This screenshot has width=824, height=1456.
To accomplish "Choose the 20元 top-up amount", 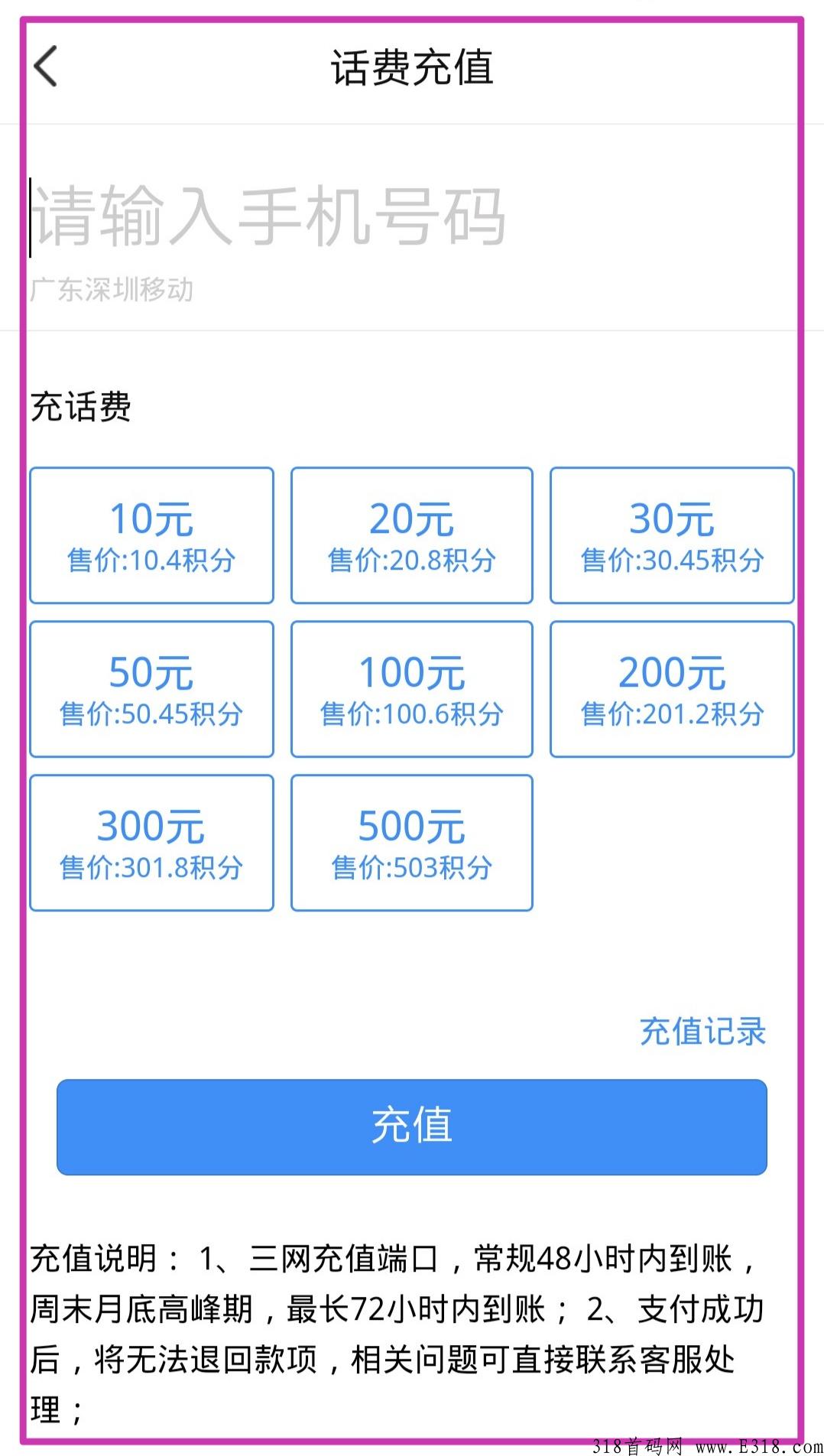I will (411, 535).
